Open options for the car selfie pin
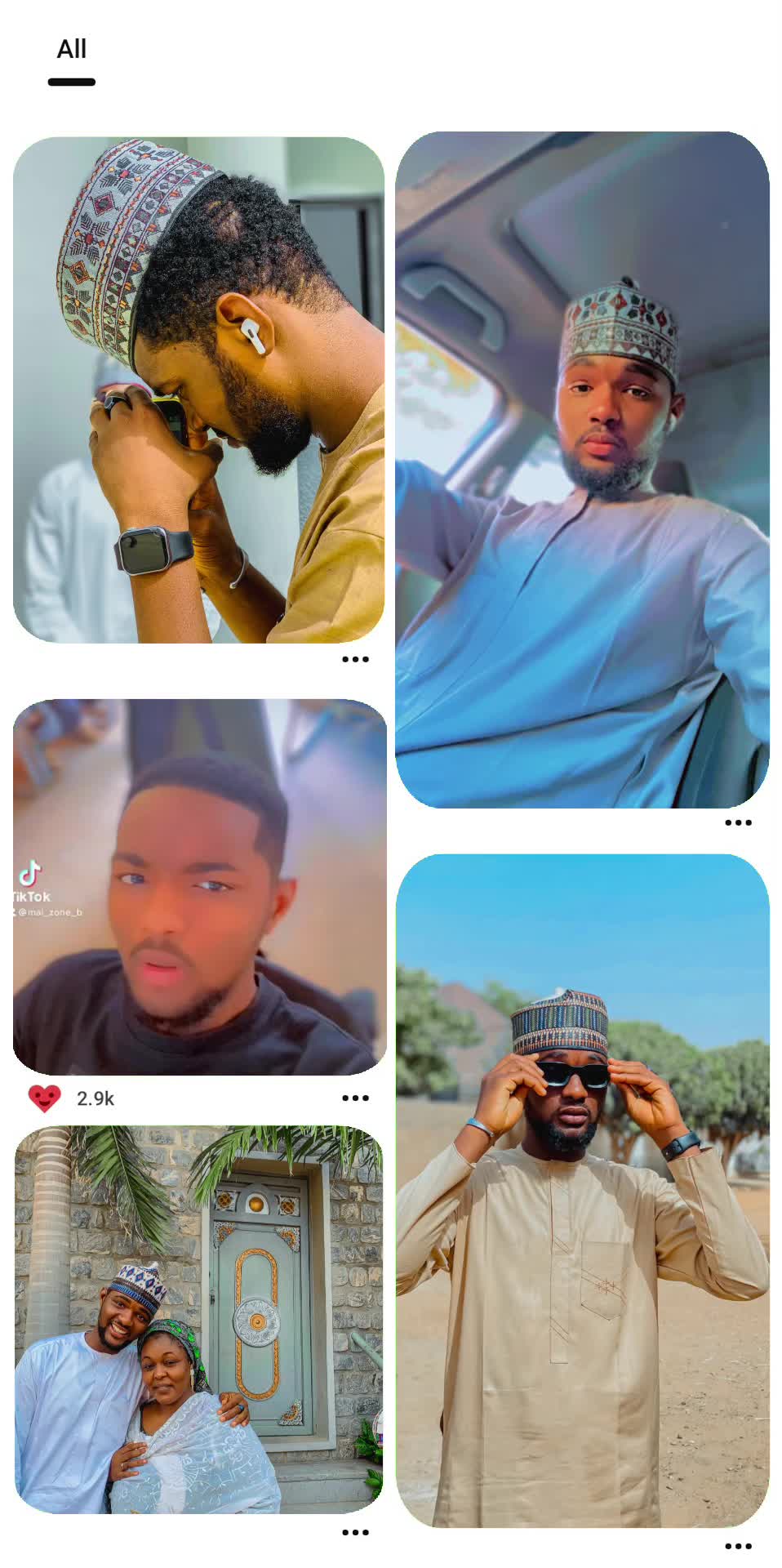Viewport: 782px width, 1568px height. (x=738, y=822)
